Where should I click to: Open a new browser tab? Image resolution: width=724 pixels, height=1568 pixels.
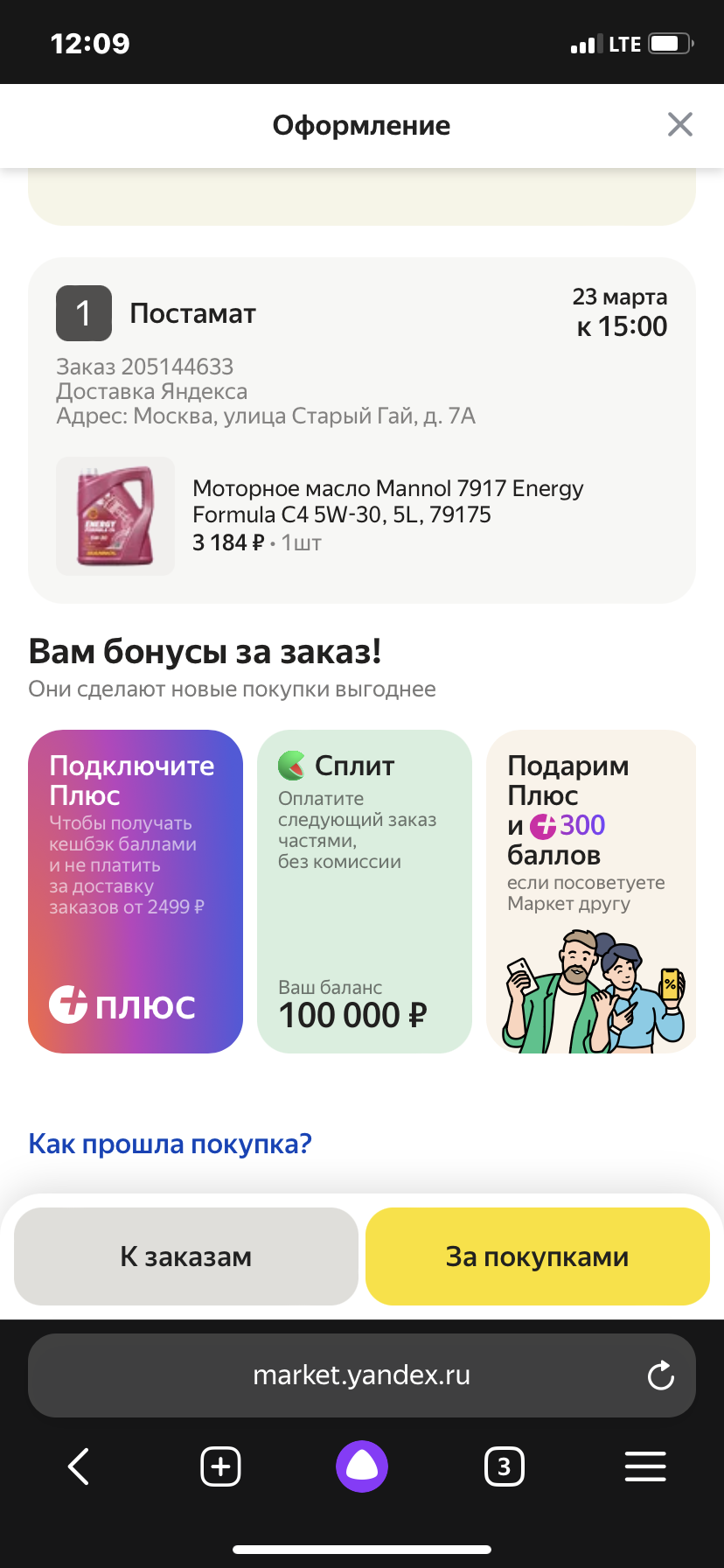(x=220, y=1466)
